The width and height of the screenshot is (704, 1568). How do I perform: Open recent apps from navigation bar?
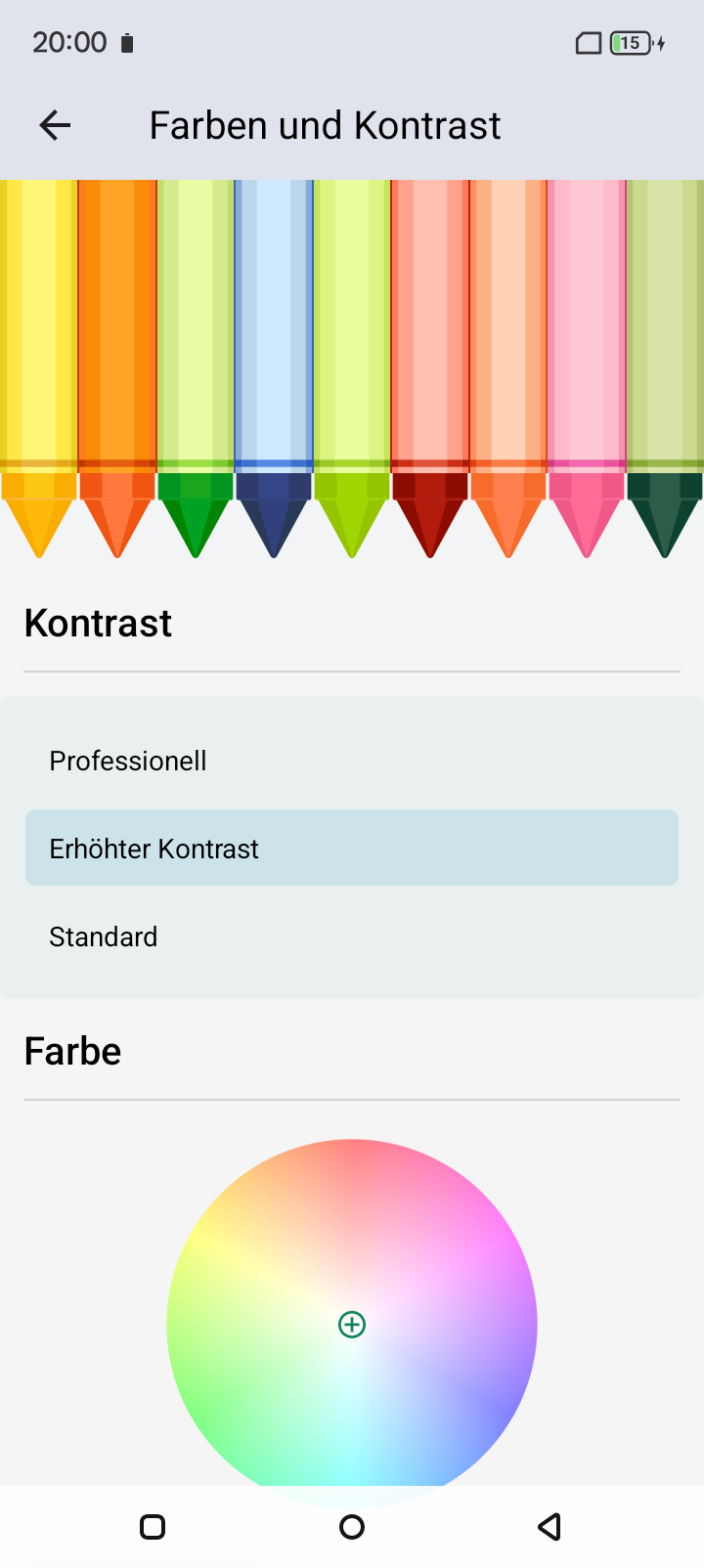(x=153, y=1527)
